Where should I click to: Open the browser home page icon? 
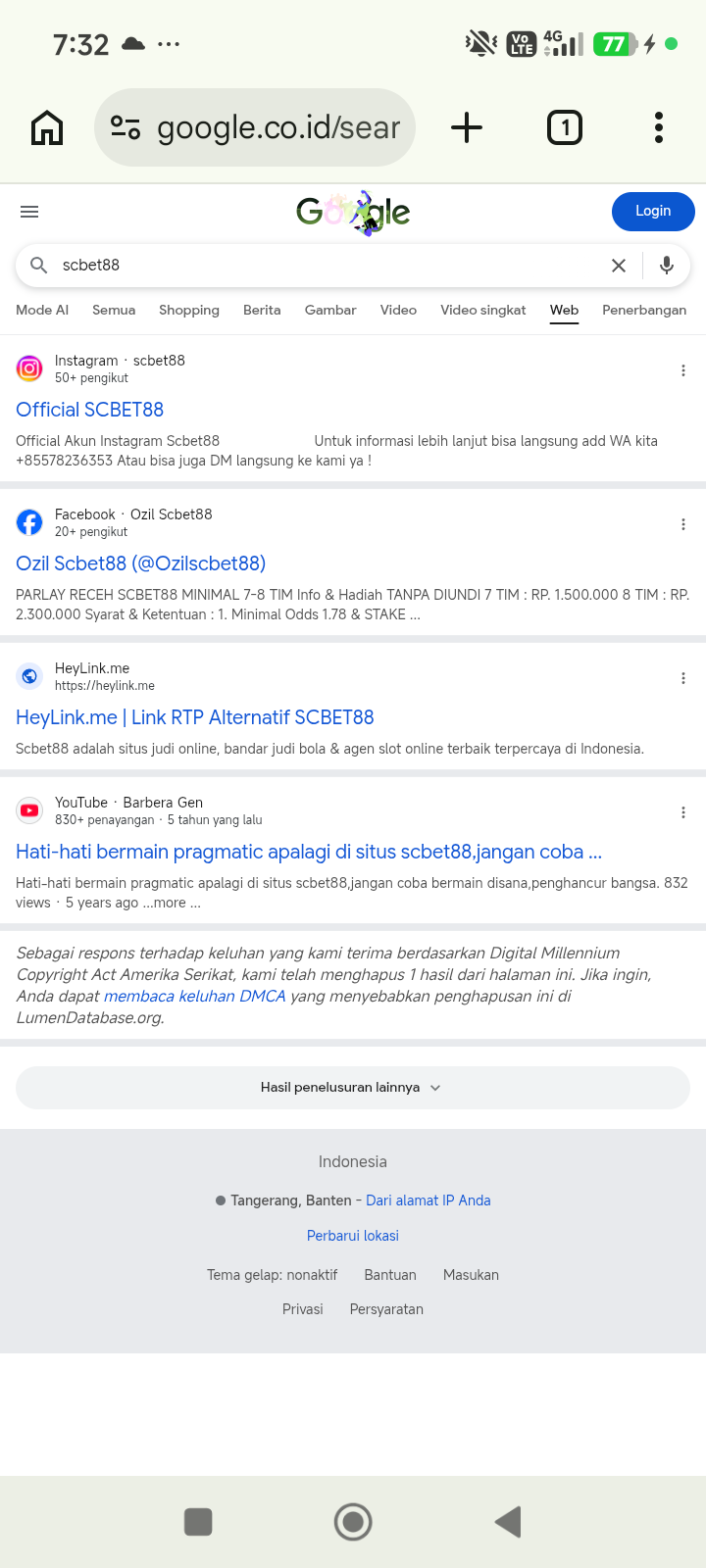[x=47, y=127]
